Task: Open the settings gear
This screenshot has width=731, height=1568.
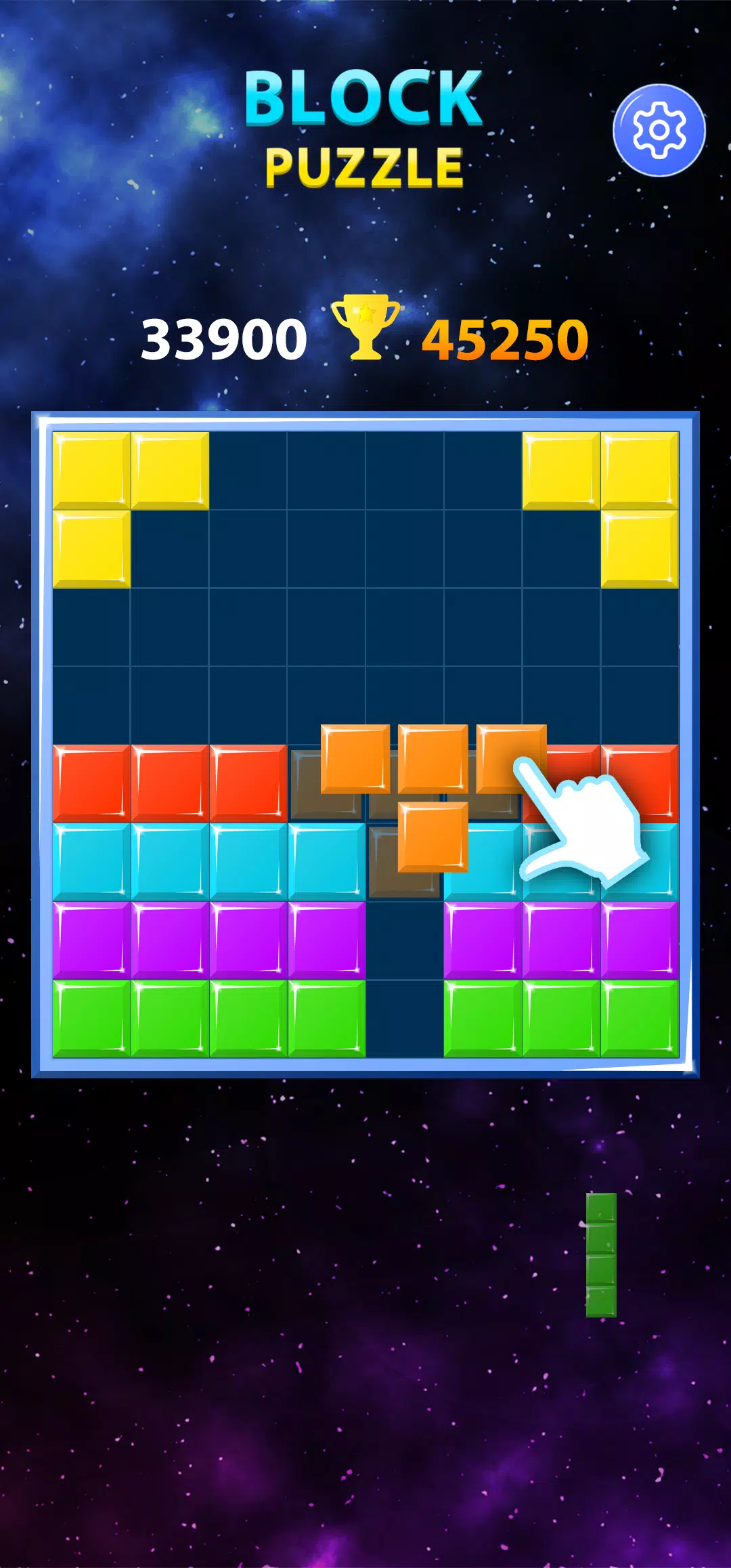Action: tap(659, 130)
